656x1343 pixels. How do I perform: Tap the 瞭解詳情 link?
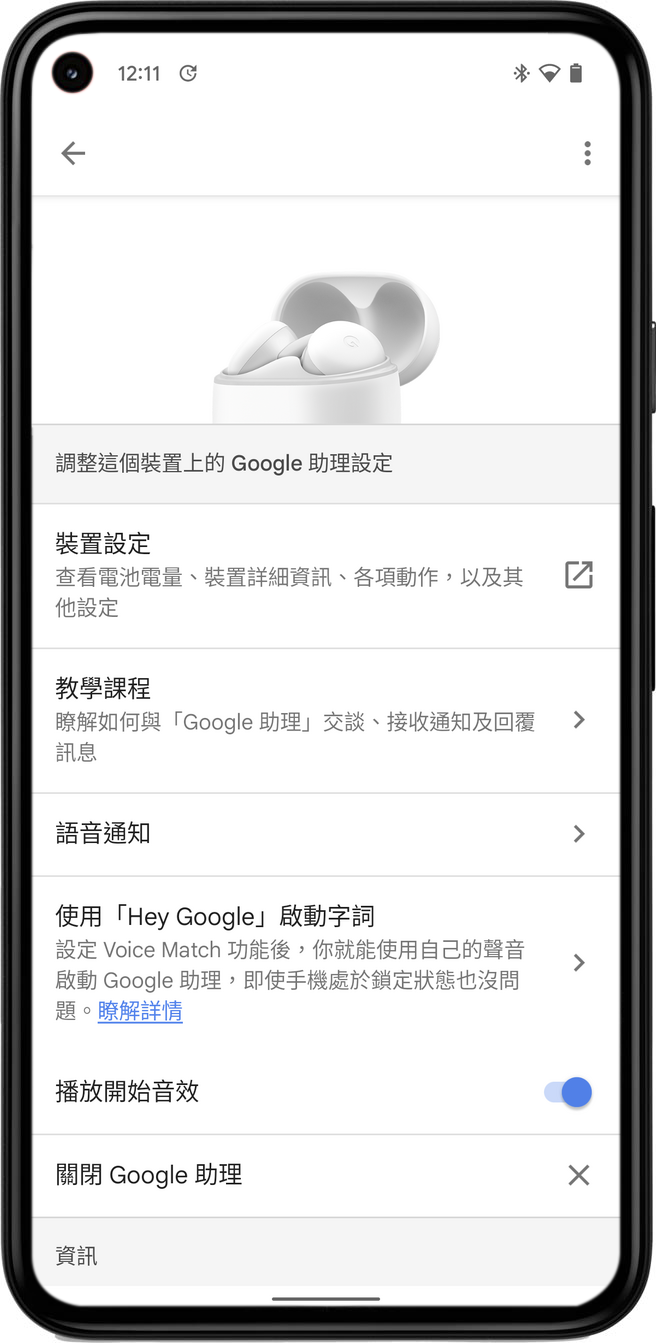pyautogui.click(x=140, y=1012)
